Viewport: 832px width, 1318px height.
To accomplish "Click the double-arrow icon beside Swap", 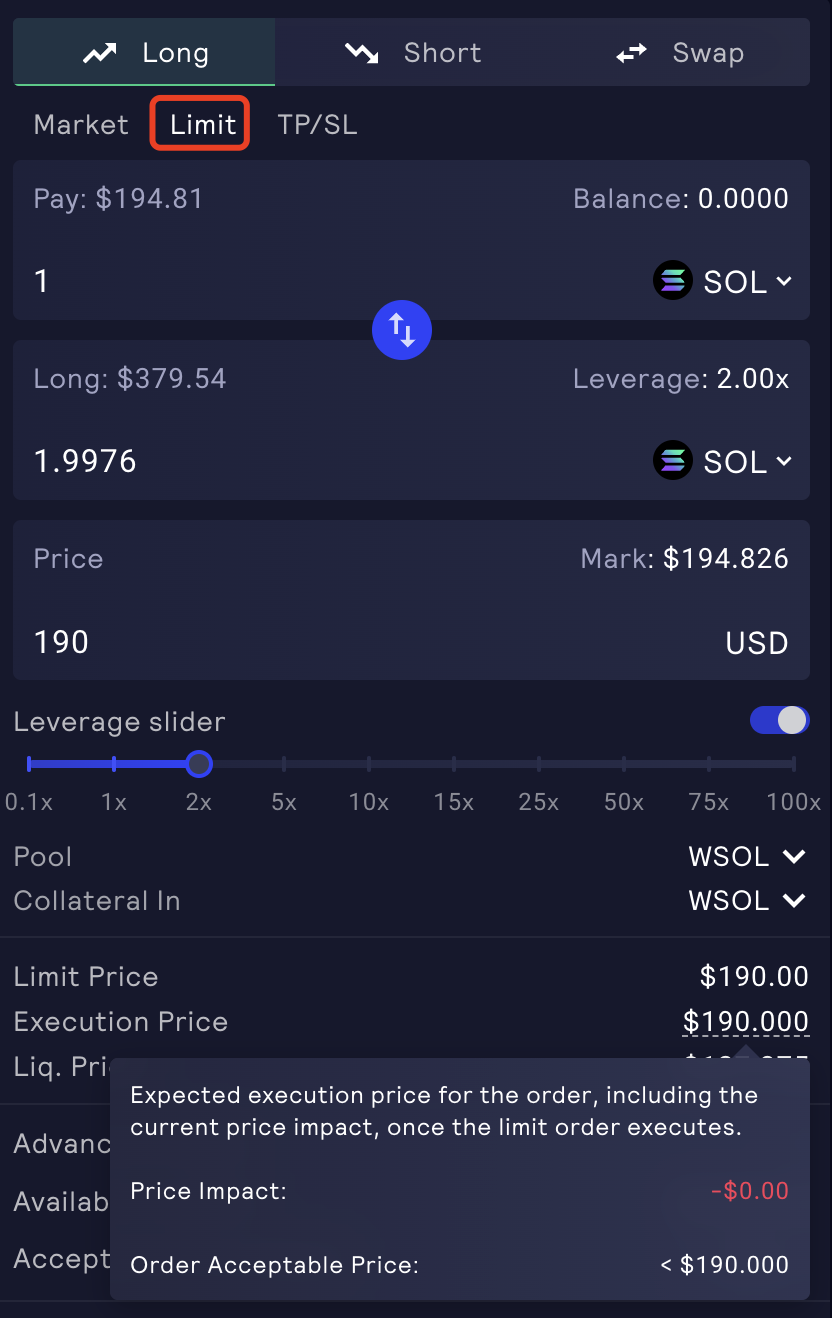I will (631, 51).
